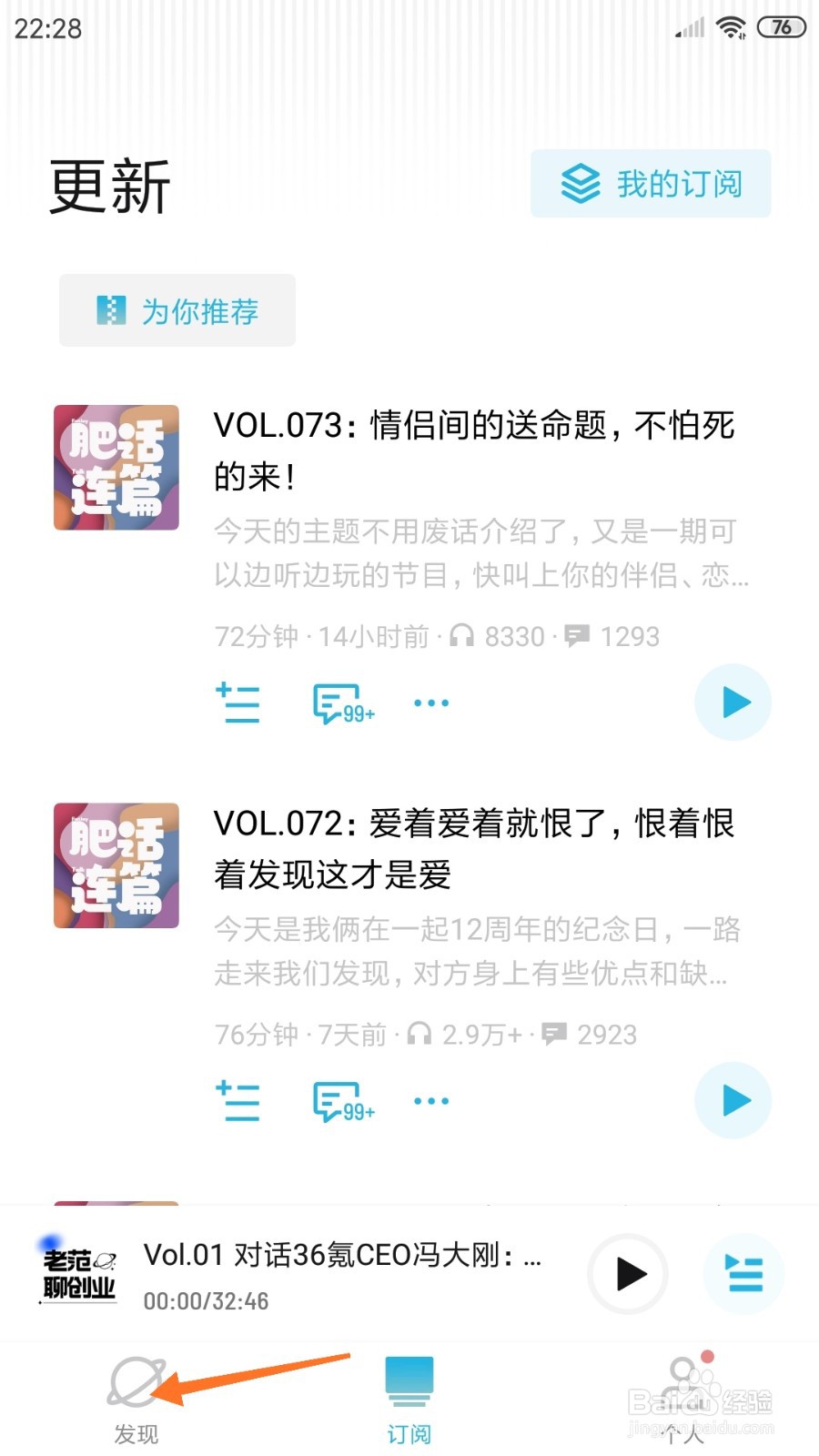Play the VOL.073 episode
Image resolution: width=819 pixels, height=1456 pixels.
(733, 703)
